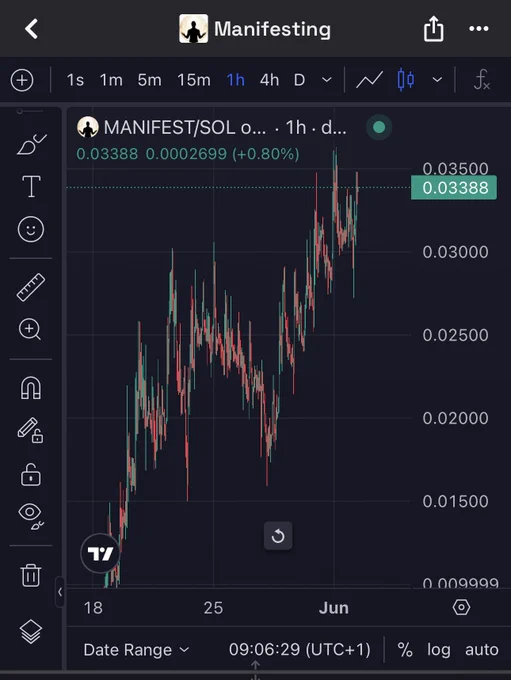Screen dimensions: 511x680
Task: Open chart settings hexagon icon
Action: click(x=461, y=607)
